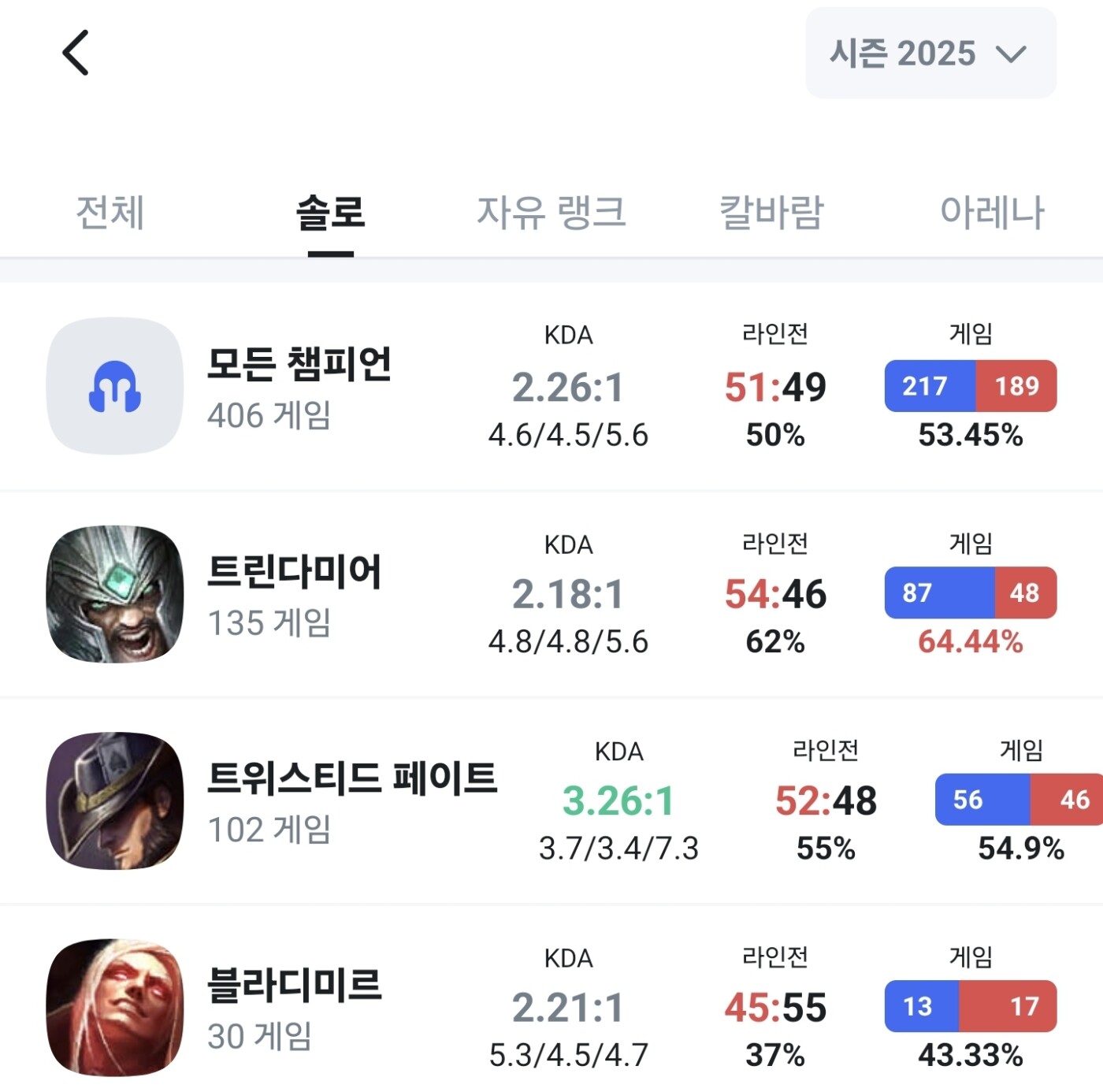Open the 모든 챔피언 stats row
The height and width of the screenshot is (1092, 1103).
[x=299, y=386]
